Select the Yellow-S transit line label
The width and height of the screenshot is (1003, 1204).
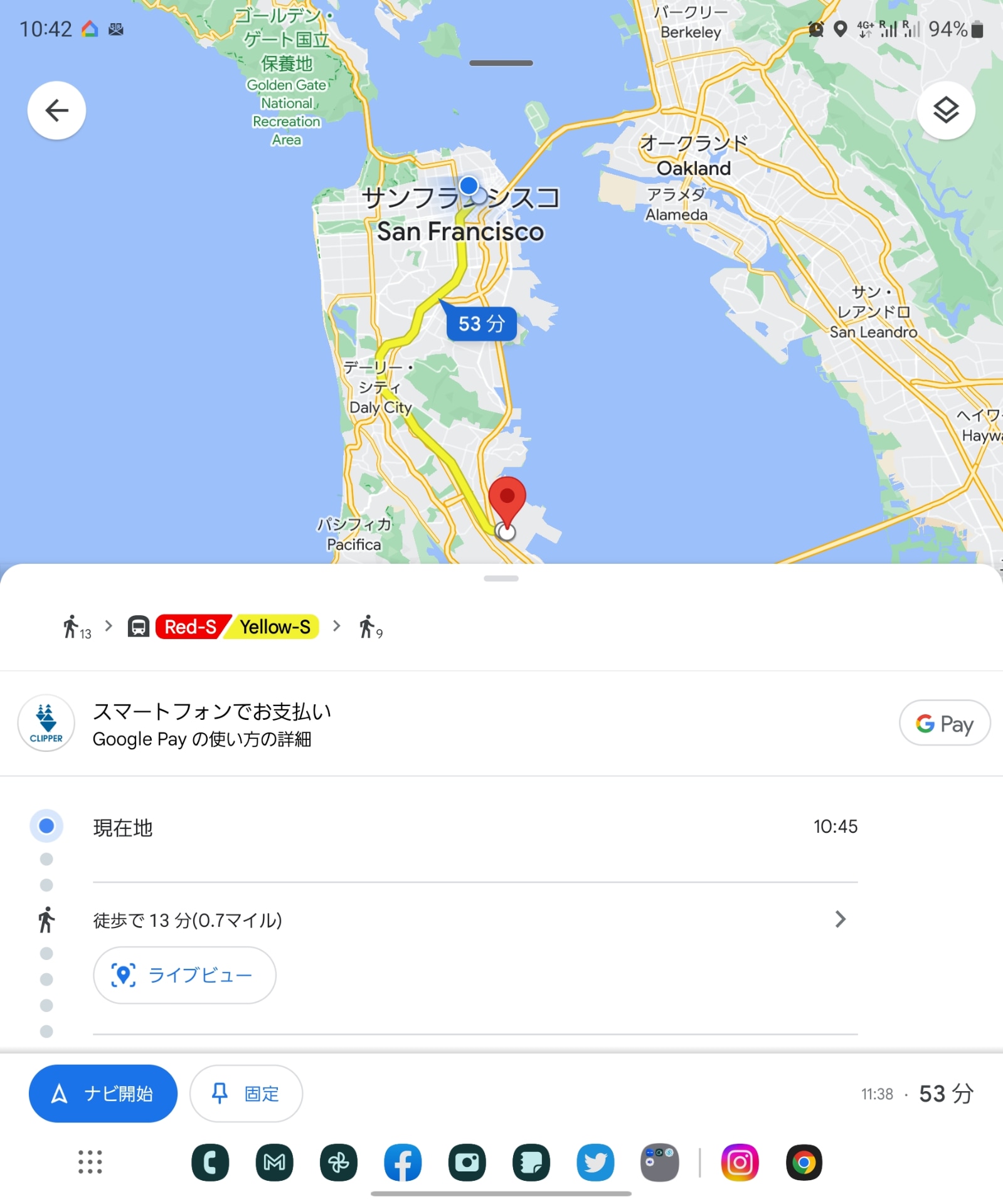276,626
